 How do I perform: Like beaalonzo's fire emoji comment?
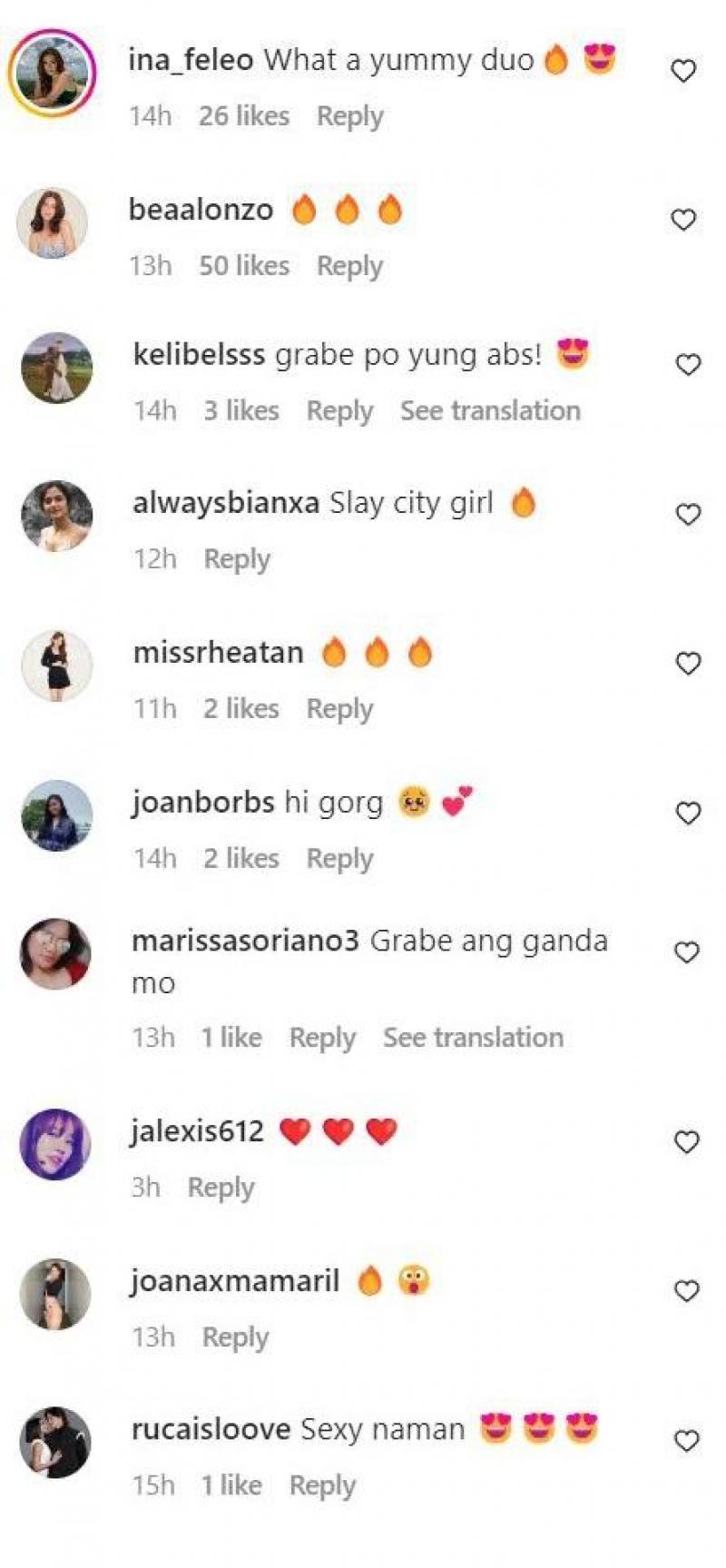[x=683, y=220]
